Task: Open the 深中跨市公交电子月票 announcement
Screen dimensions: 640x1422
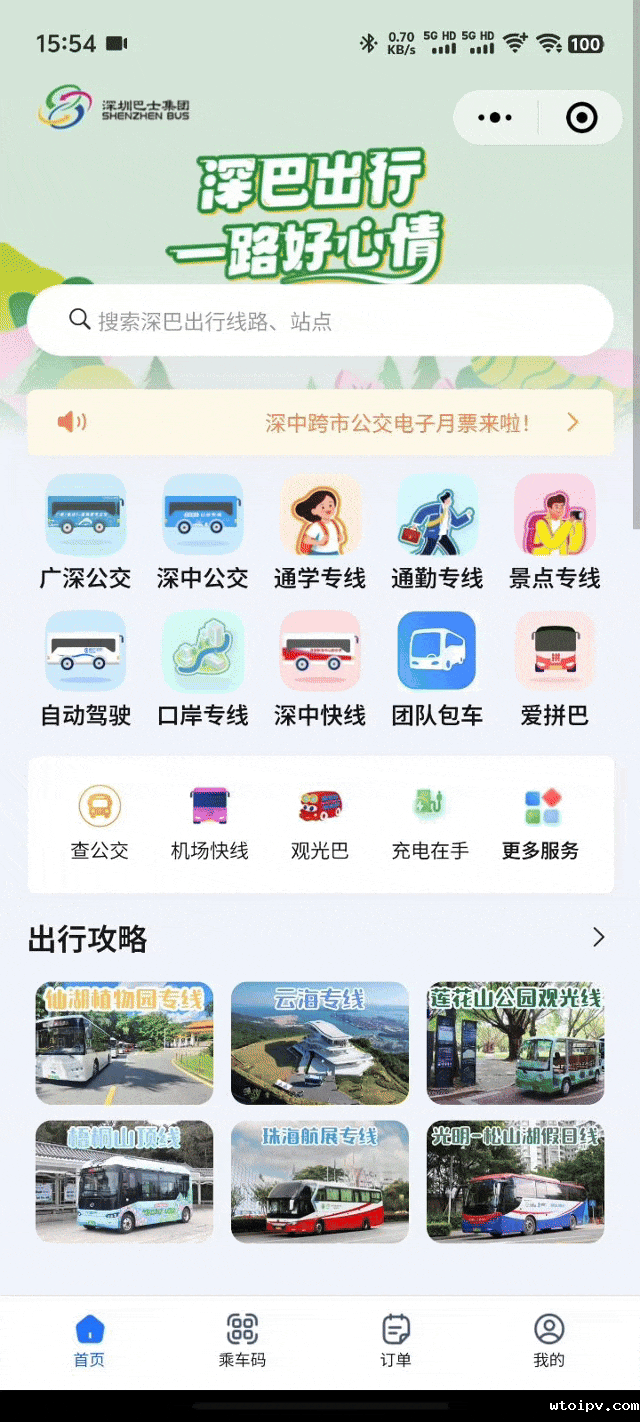Action: (x=320, y=423)
